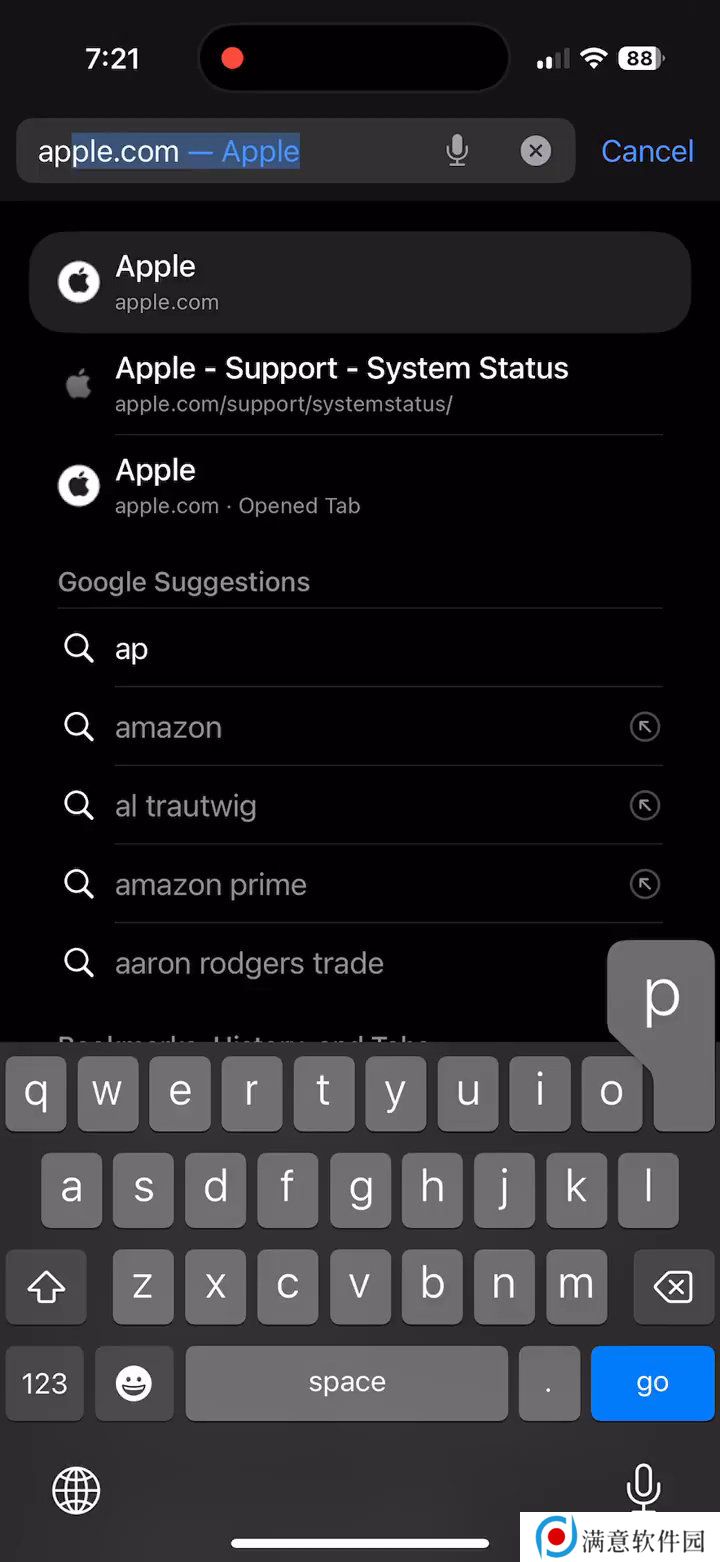Open Apple Support System Status result
This screenshot has width=720, height=1562.
[360, 384]
